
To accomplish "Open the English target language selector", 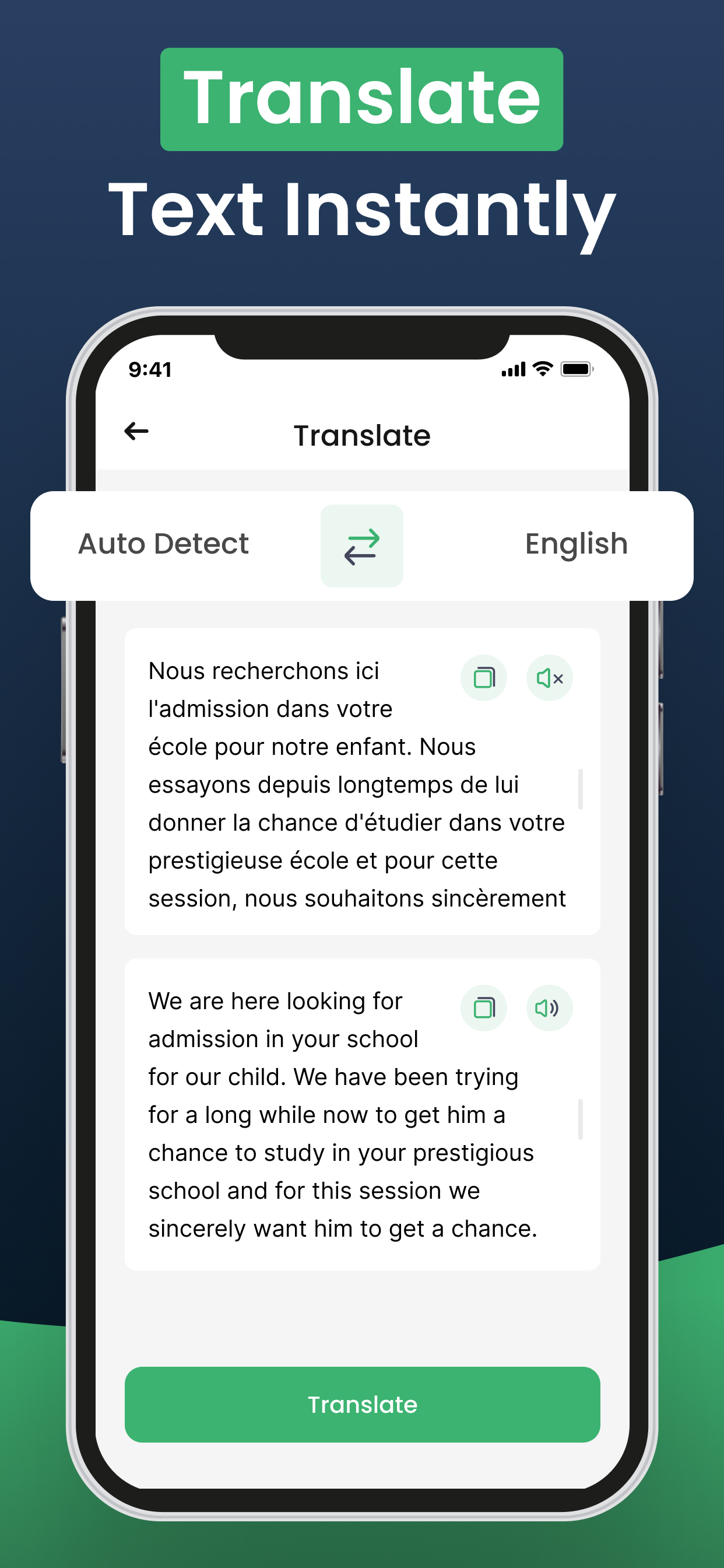I will 575,544.
